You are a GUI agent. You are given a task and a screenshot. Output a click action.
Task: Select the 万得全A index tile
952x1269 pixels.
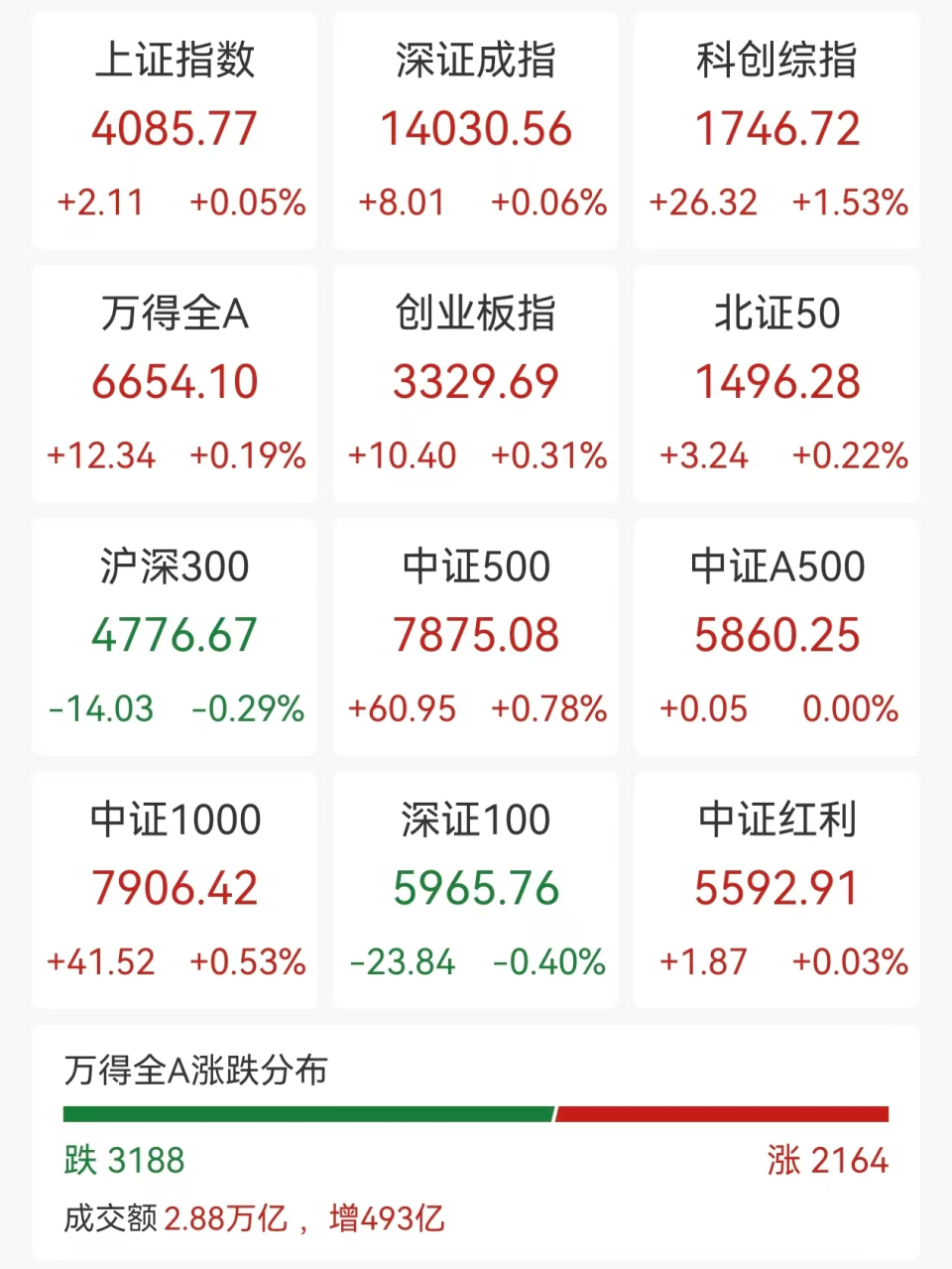click(175, 385)
